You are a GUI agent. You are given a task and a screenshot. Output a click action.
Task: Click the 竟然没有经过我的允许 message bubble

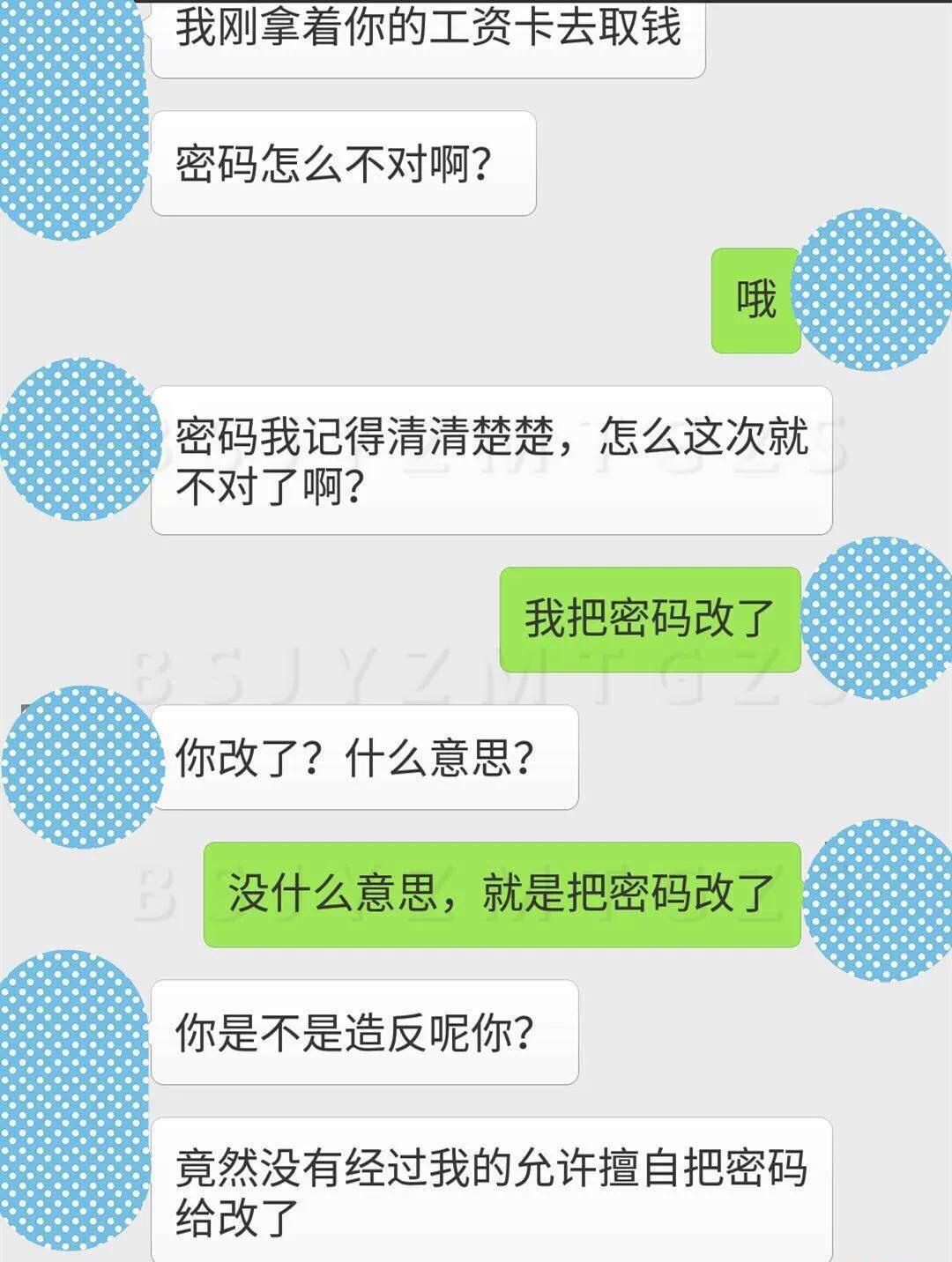494,1185
